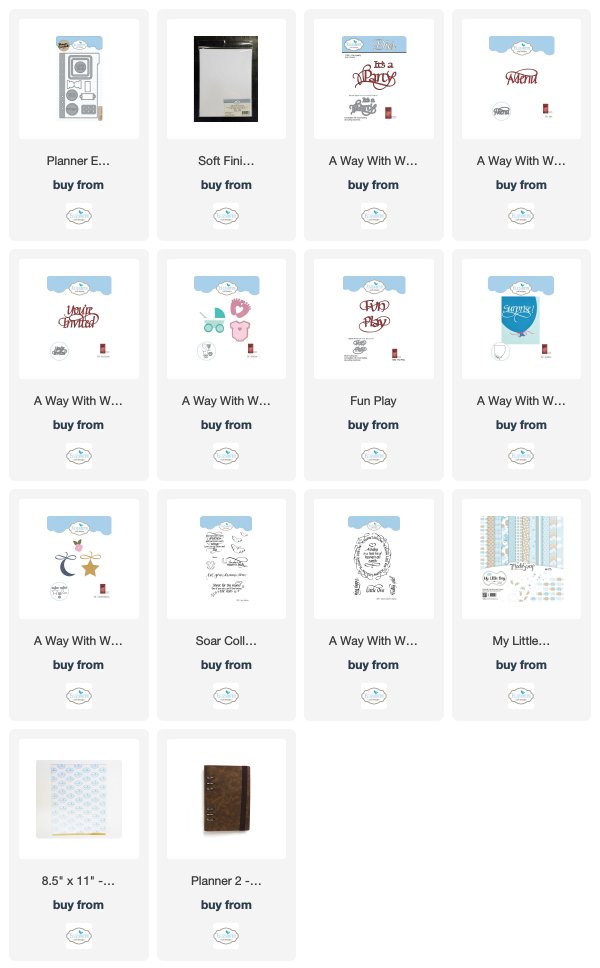View the Soft Fini… product tile
600x968 pixels.
click(226, 79)
